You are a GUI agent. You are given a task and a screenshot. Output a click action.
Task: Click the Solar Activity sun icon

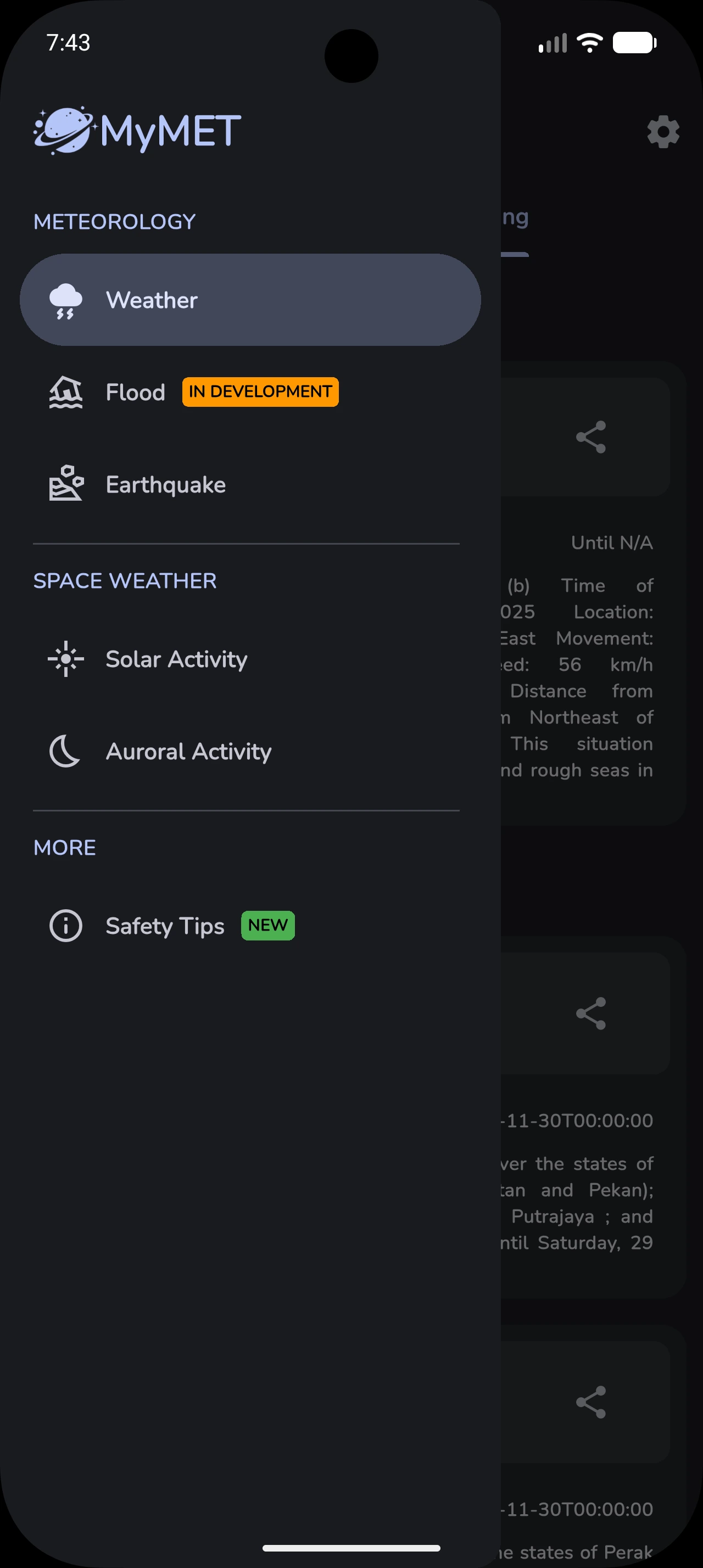coord(66,659)
